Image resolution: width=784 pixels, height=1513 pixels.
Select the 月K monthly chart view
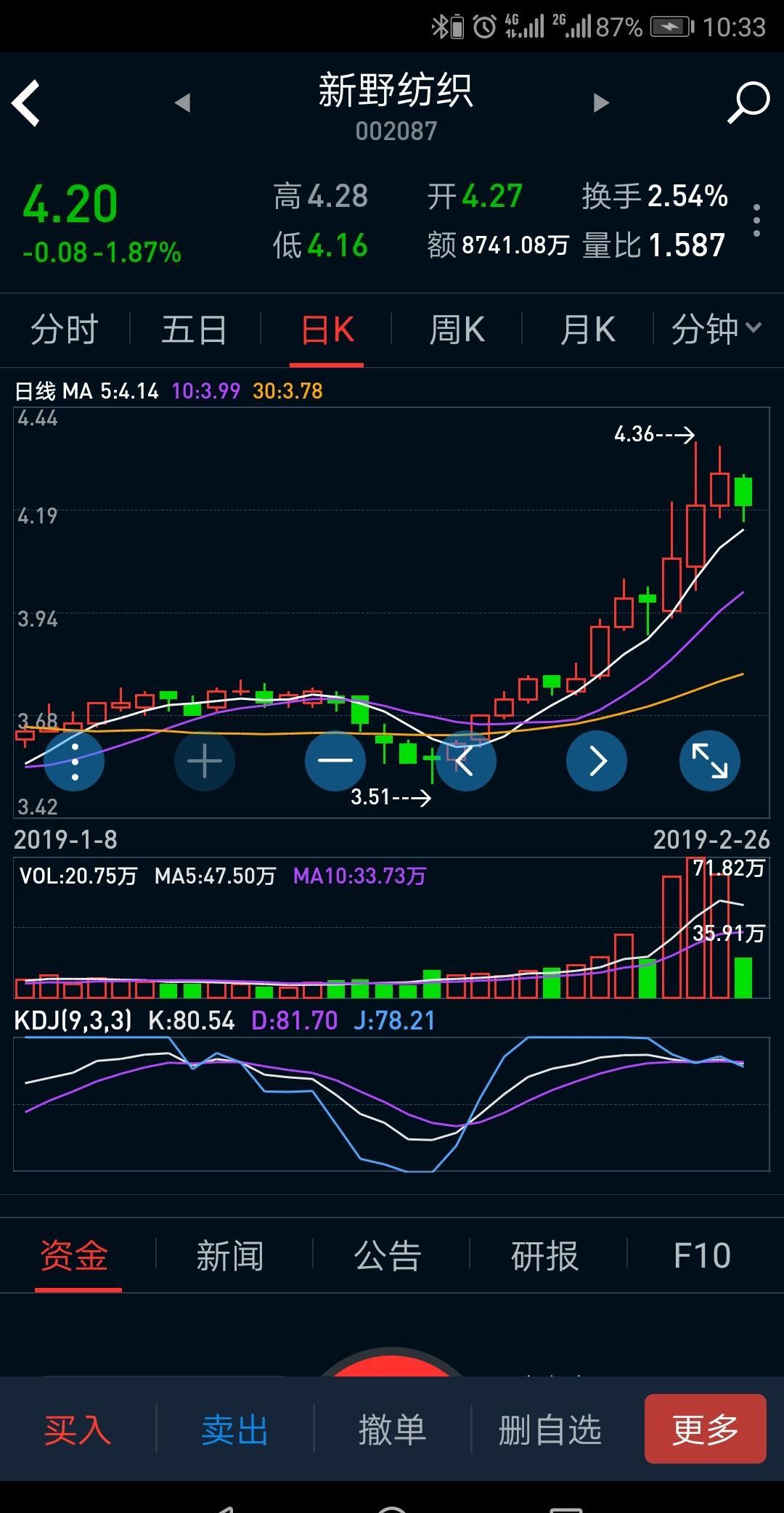tap(587, 329)
